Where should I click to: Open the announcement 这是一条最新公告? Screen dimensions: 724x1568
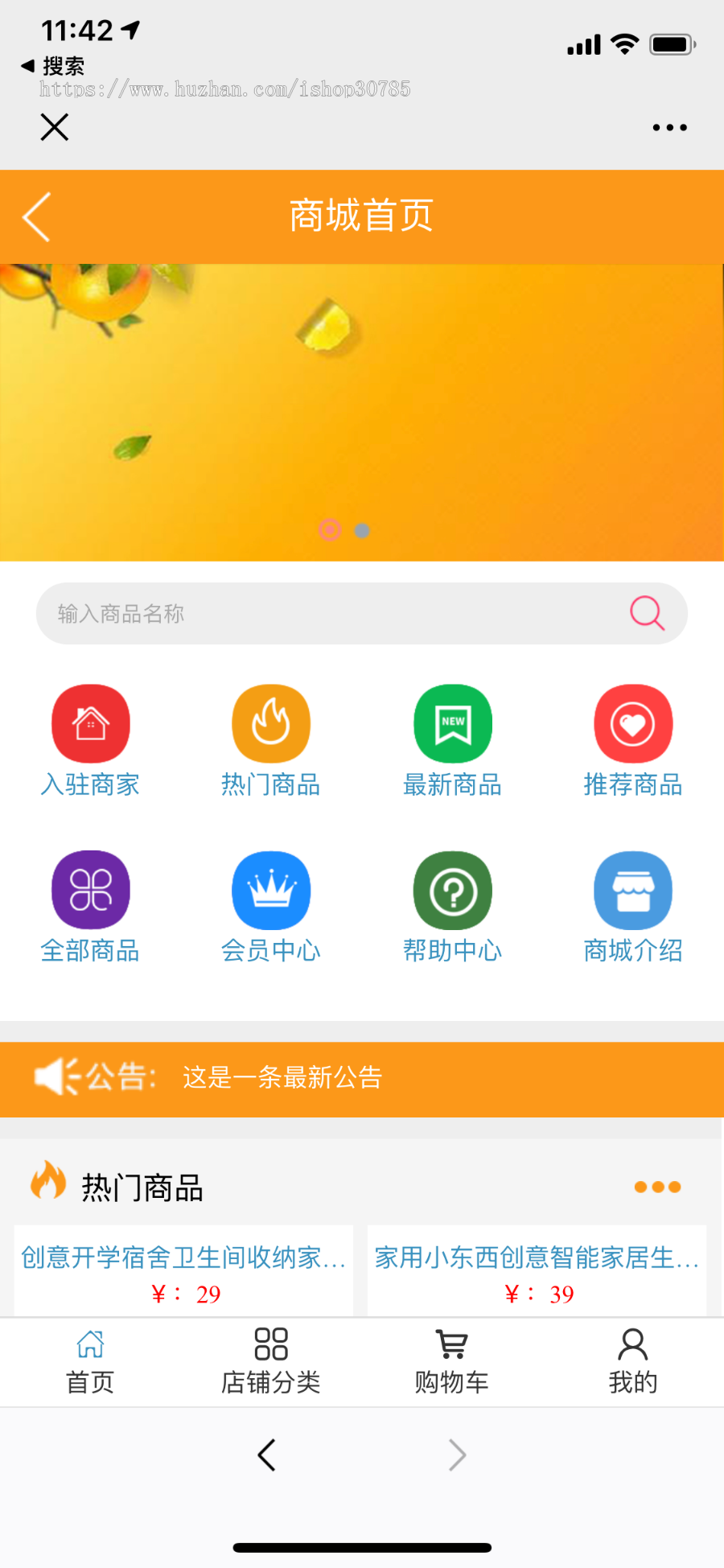(x=282, y=1079)
